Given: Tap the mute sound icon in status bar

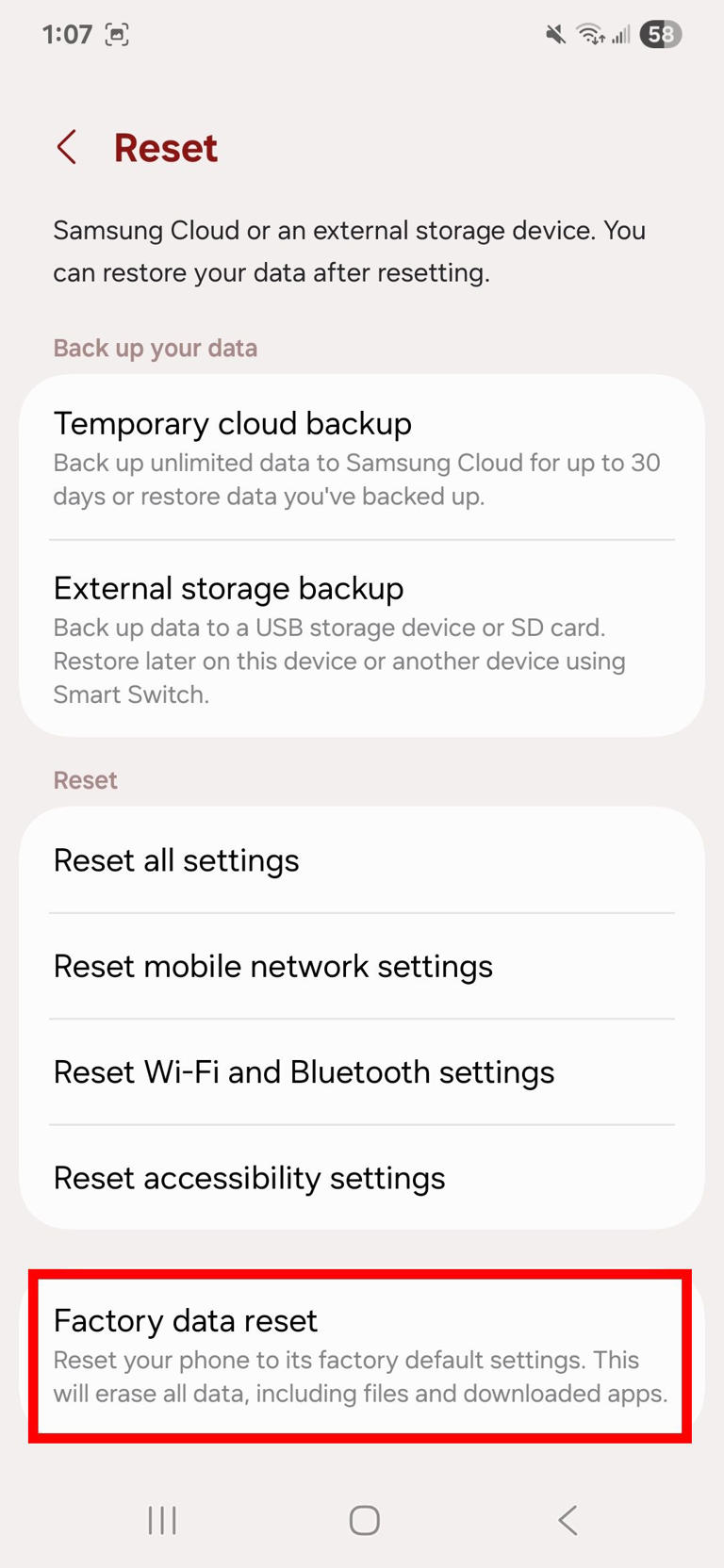Looking at the screenshot, I should coord(555,34).
